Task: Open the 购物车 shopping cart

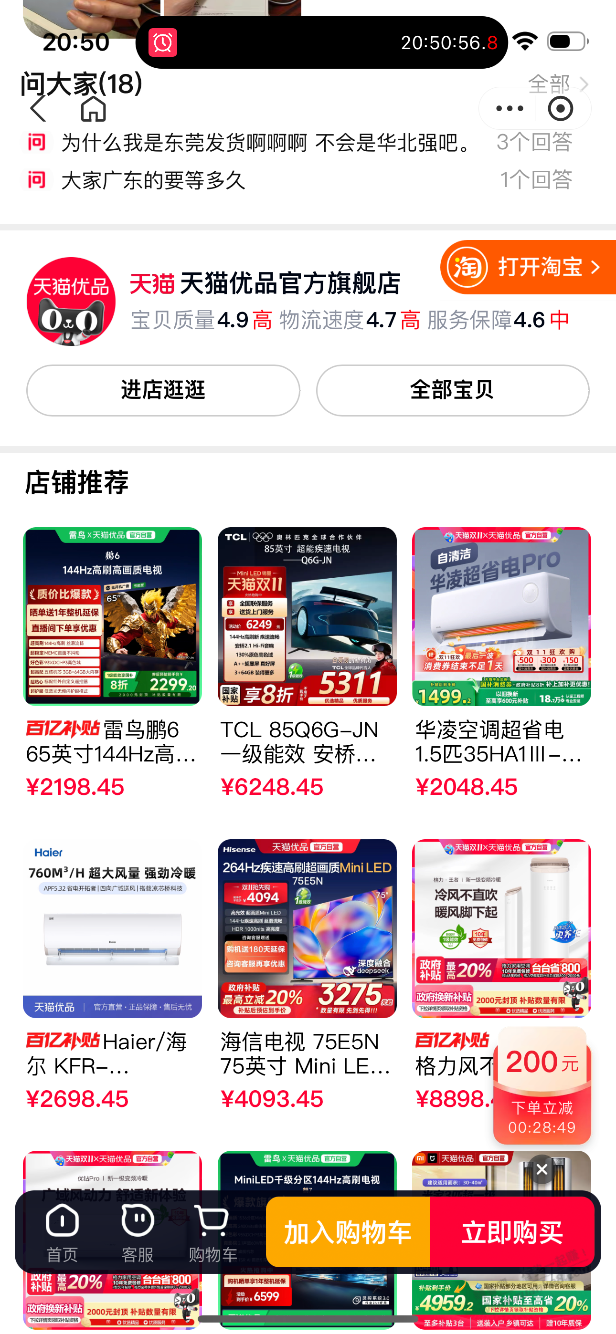Action: click(x=212, y=1233)
